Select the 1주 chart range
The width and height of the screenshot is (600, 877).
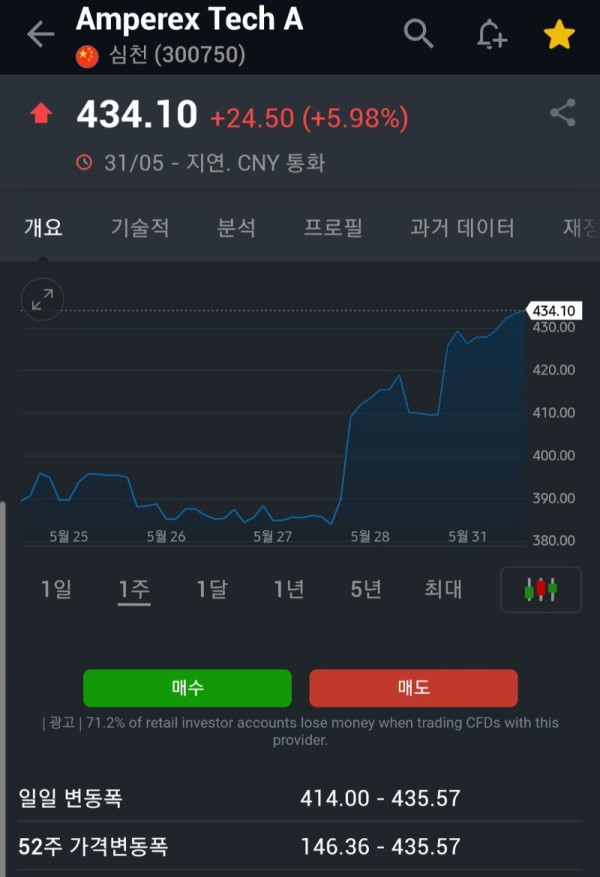pos(134,589)
